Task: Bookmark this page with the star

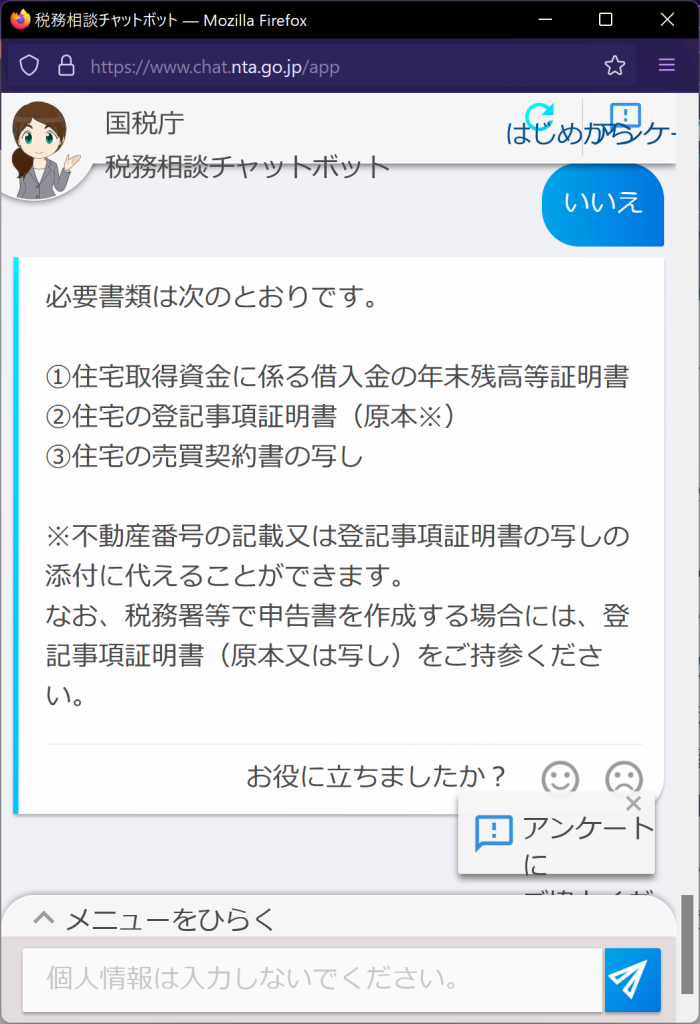Action: coord(615,66)
